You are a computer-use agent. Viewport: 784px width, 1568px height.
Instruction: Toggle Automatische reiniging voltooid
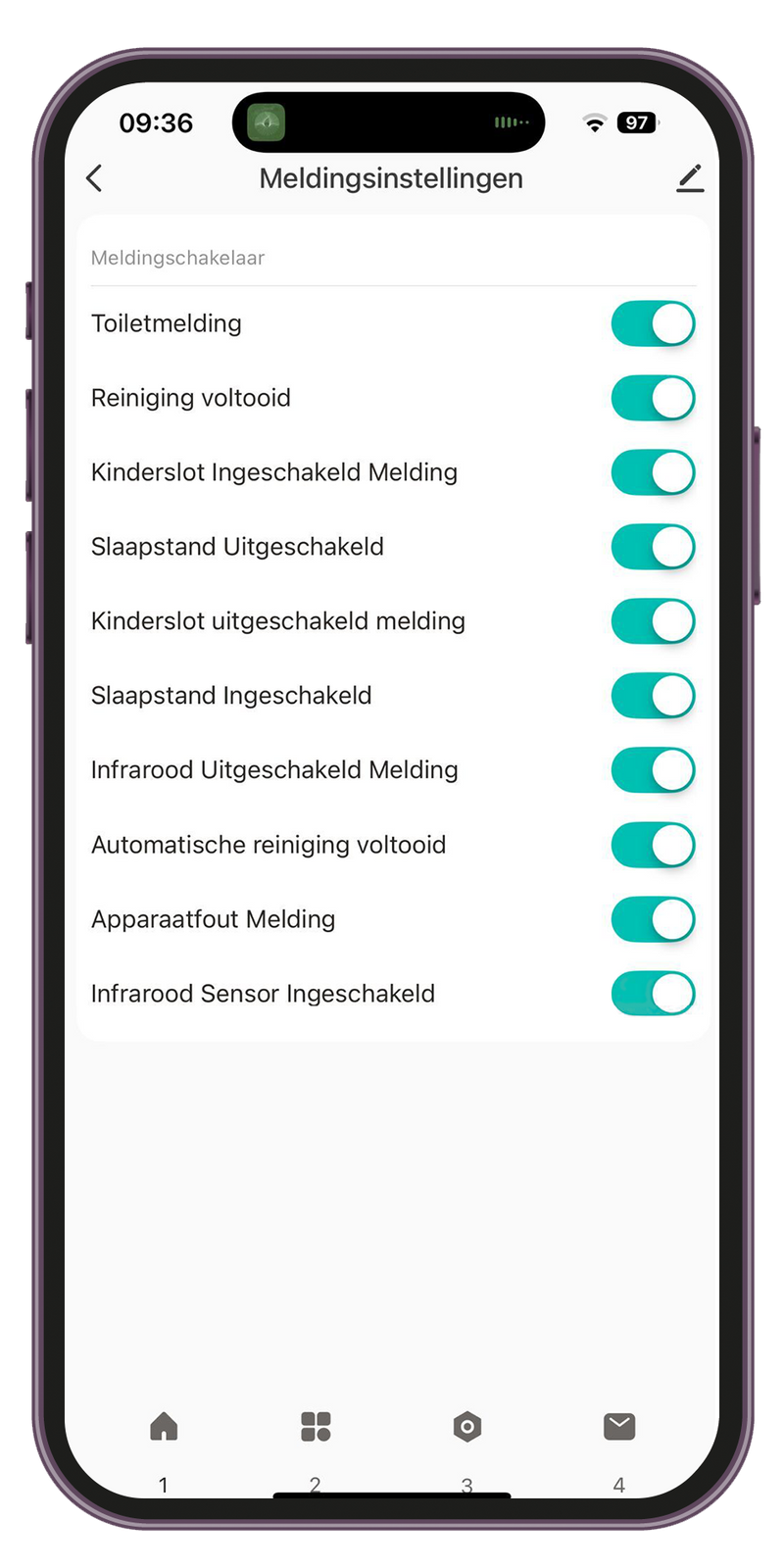point(653,845)
